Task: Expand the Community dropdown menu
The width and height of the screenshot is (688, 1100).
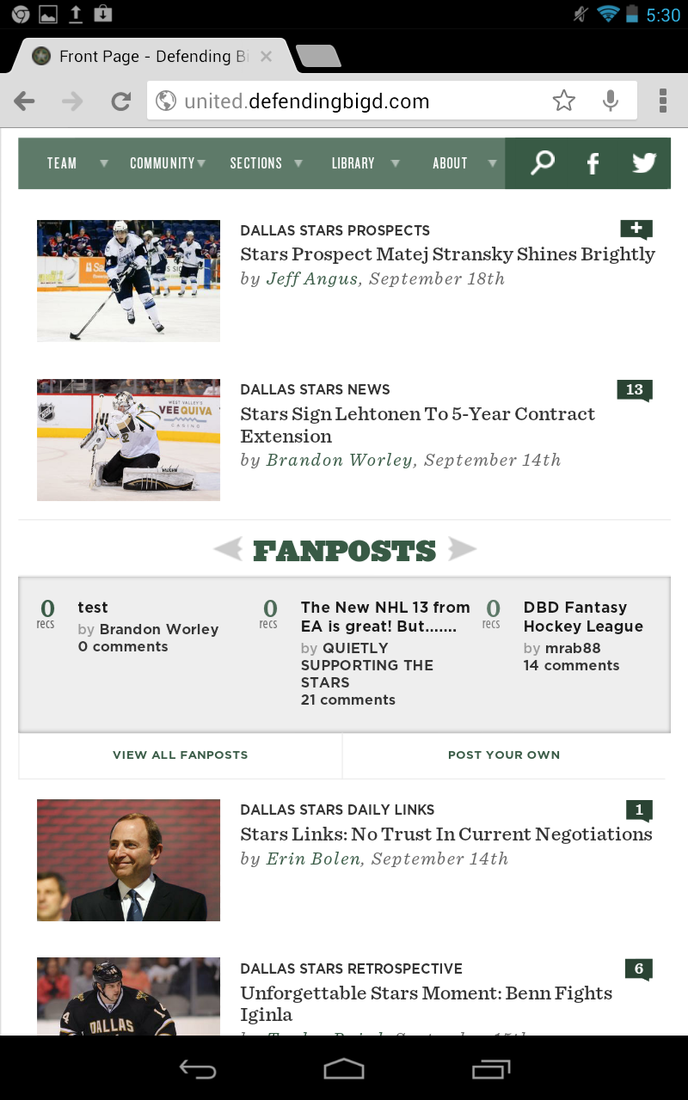Action: coord(167,163)
